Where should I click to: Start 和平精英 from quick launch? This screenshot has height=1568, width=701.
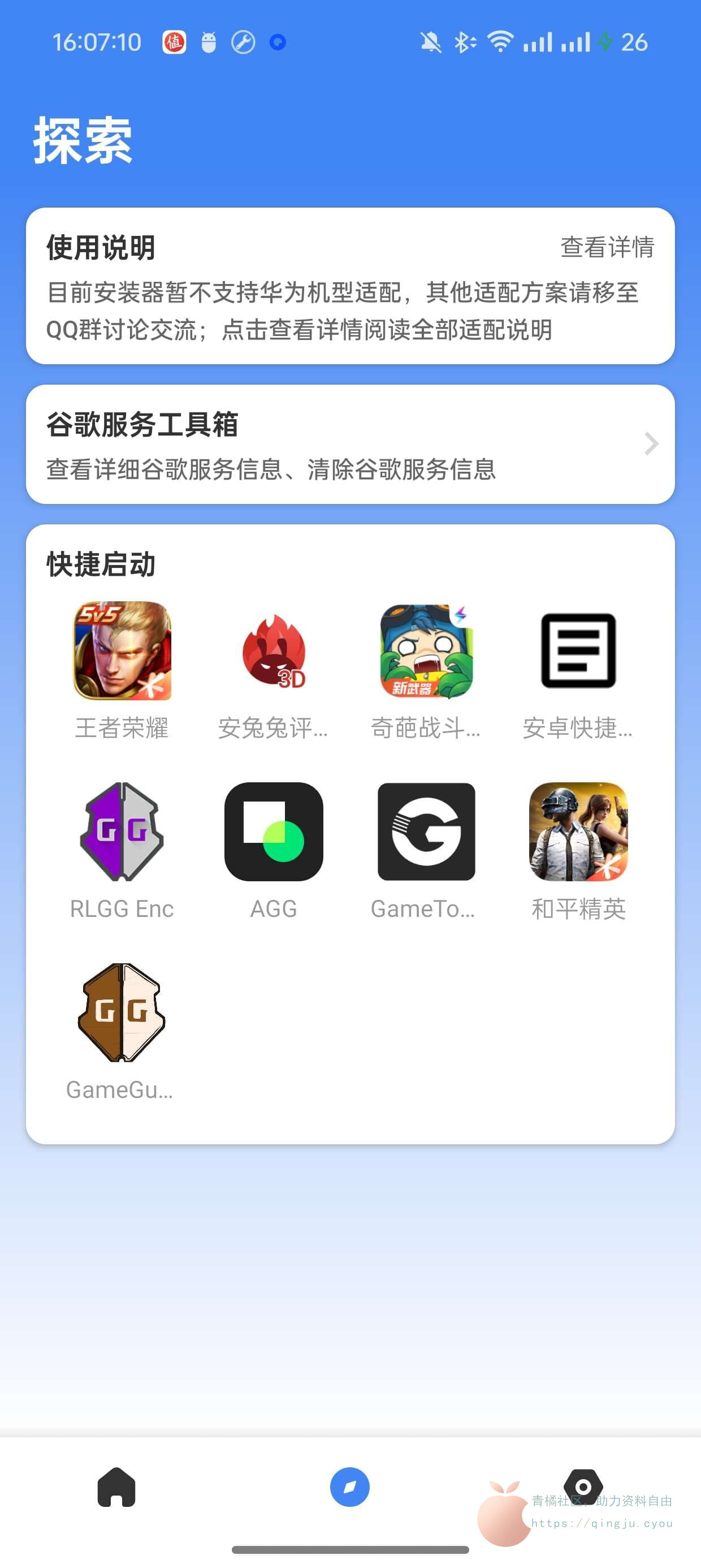tap(578, 832)
